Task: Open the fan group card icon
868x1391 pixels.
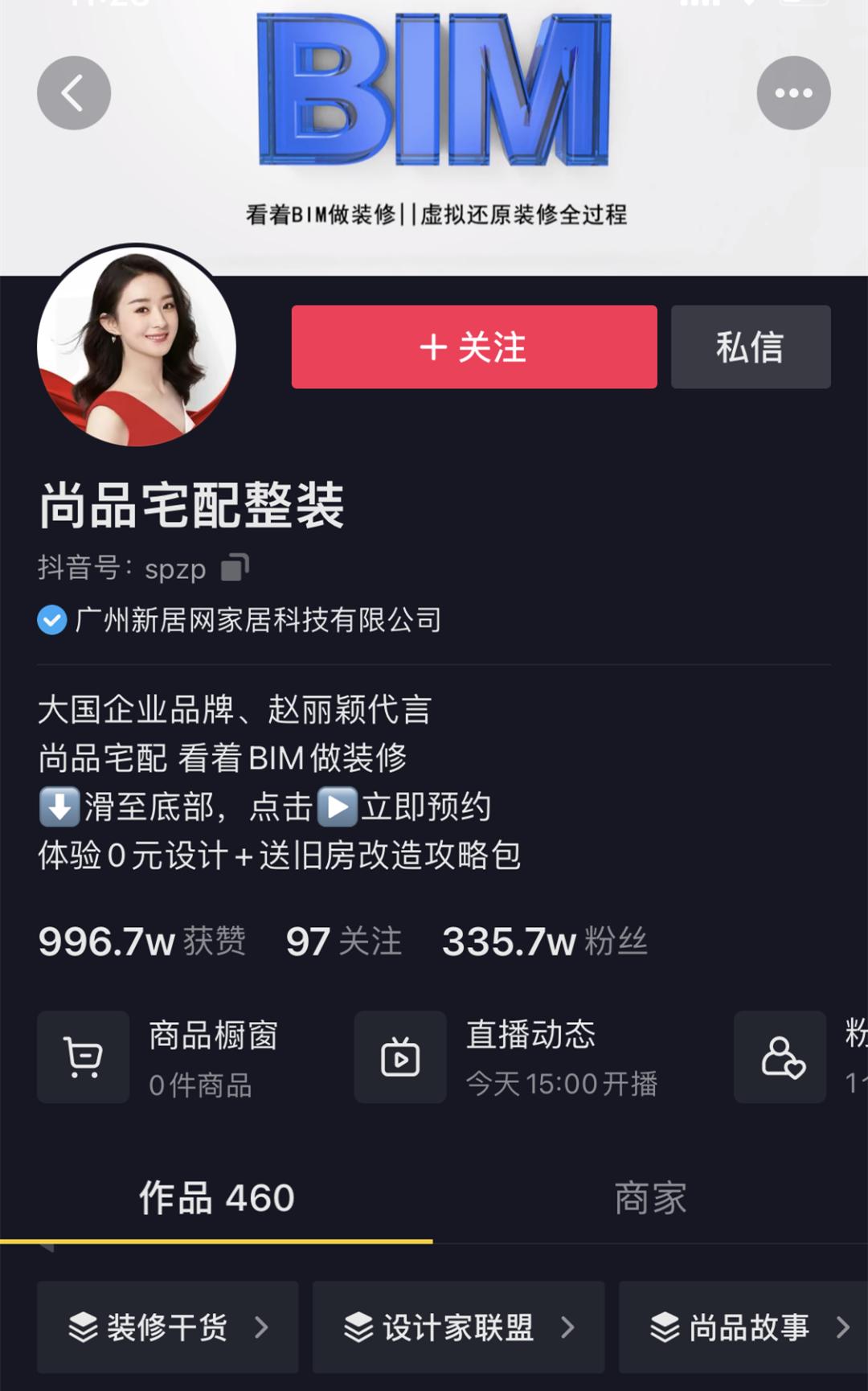Action: tap(780, 1057)
